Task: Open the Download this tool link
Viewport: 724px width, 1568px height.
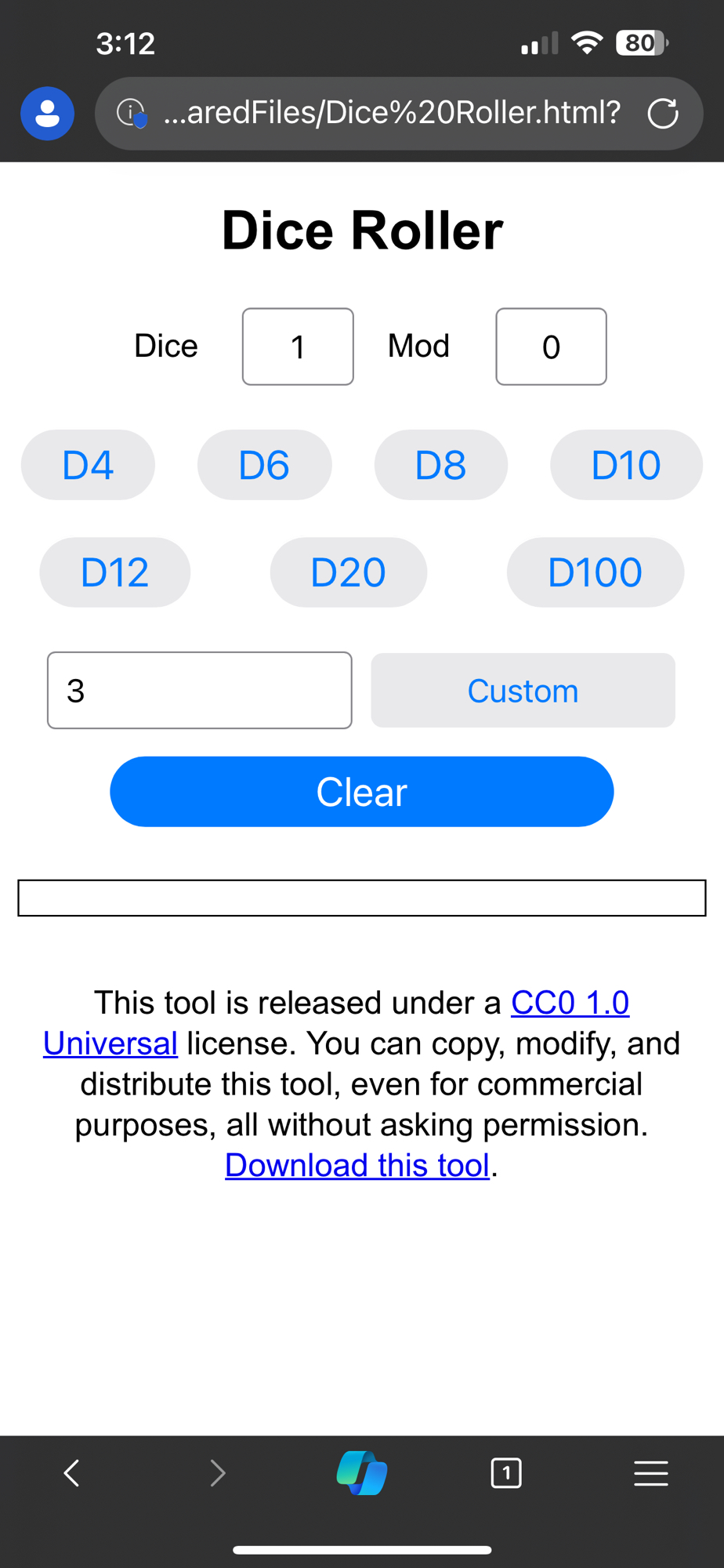Action: coord(357,1166)
